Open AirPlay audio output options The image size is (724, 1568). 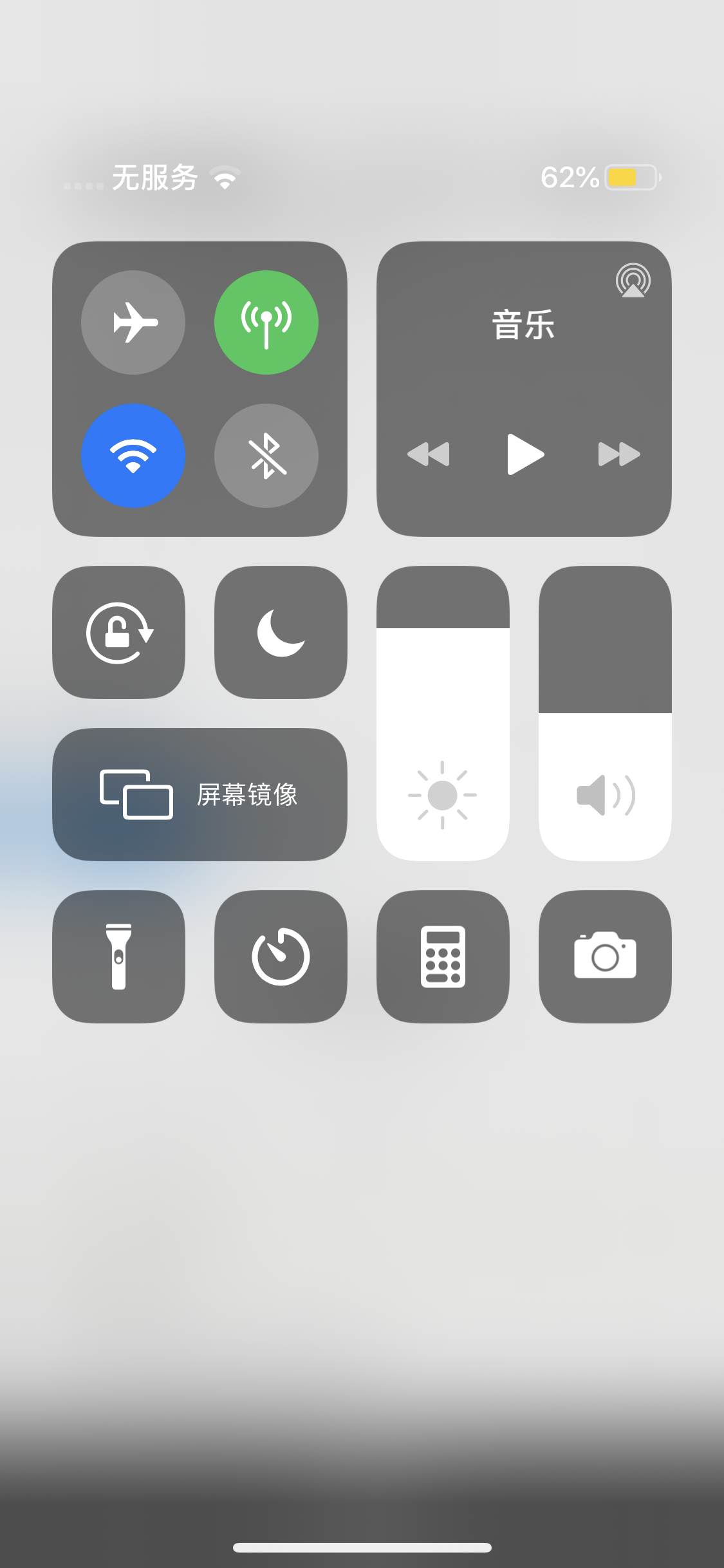click(x=633, y=281)
